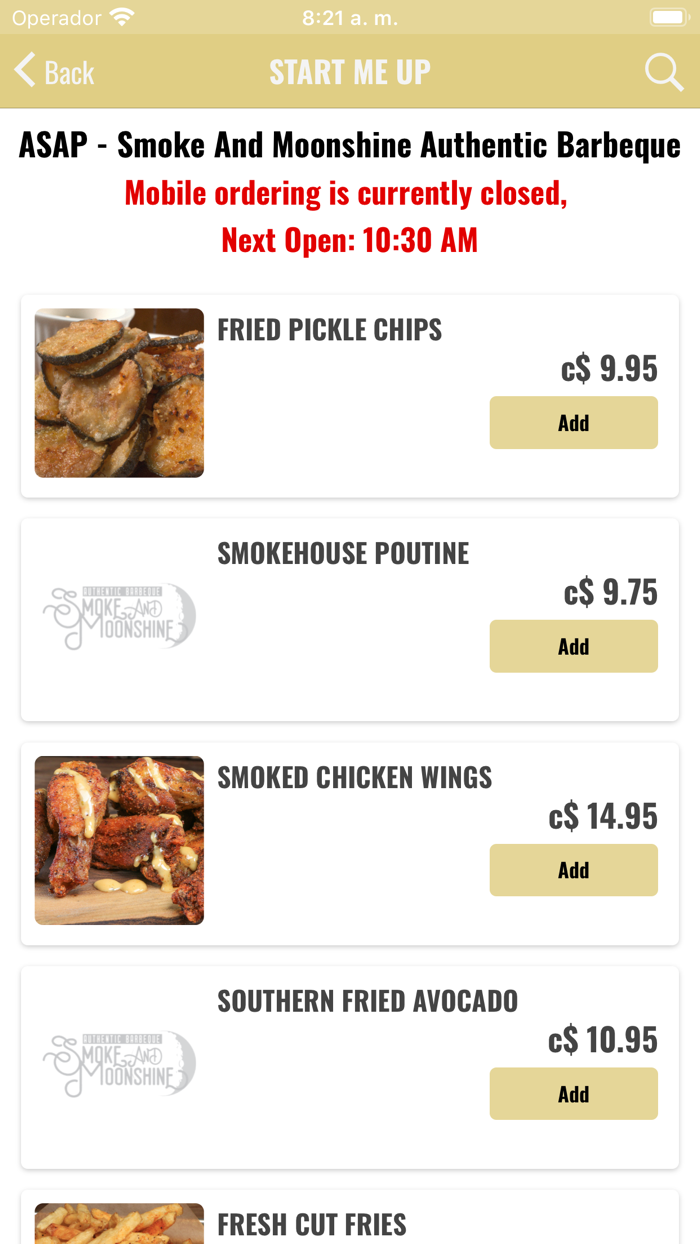The image size is (700, 1244).
Task: View the Smoked Chicken Wings photo
Action: point(119,840)
